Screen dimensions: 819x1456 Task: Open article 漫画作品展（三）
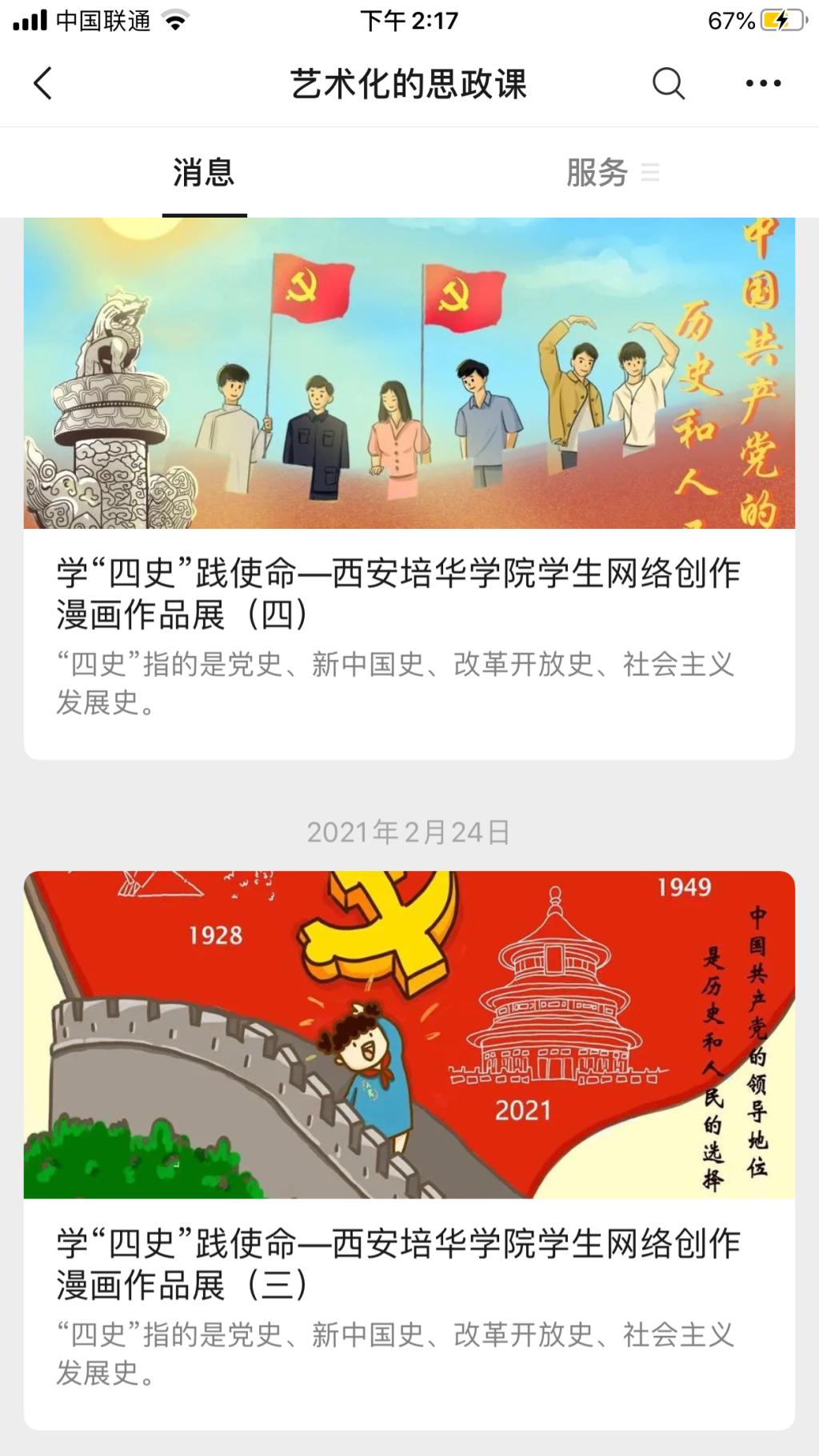pyautogui.click(x=398, y=1264)
